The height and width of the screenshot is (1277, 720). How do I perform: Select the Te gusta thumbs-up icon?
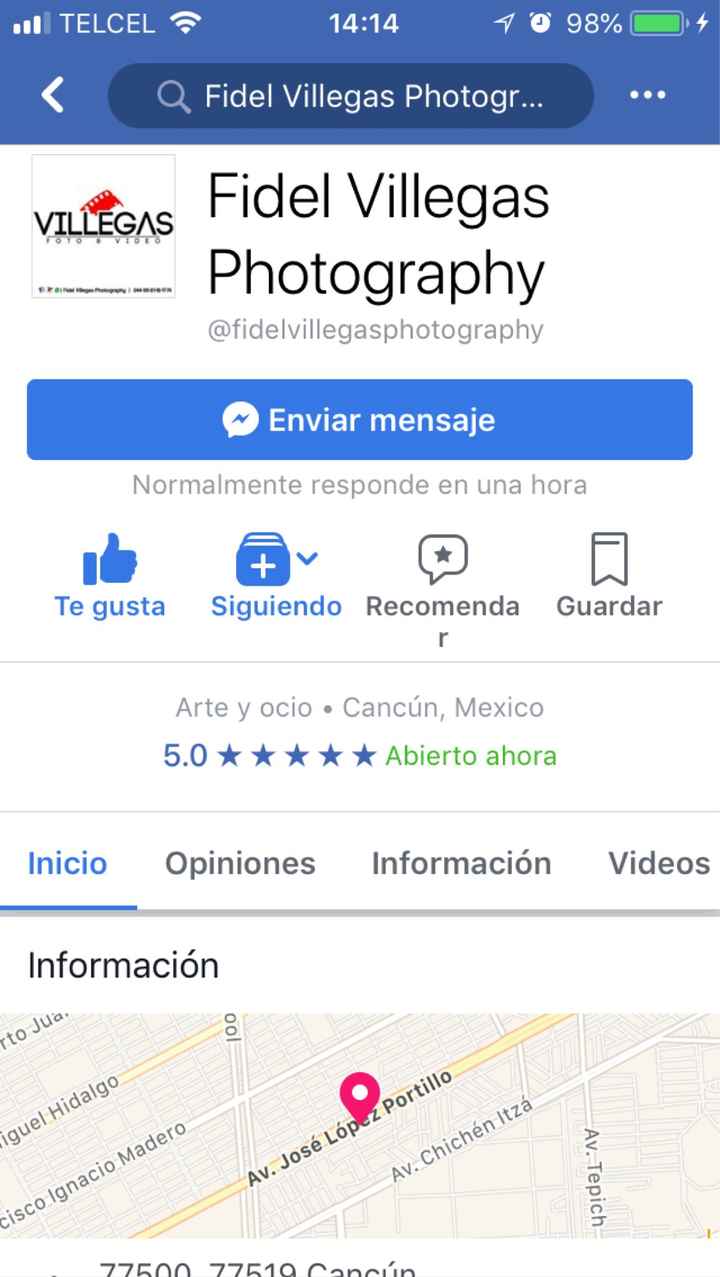pyautogui.click(x=110, y=558)
